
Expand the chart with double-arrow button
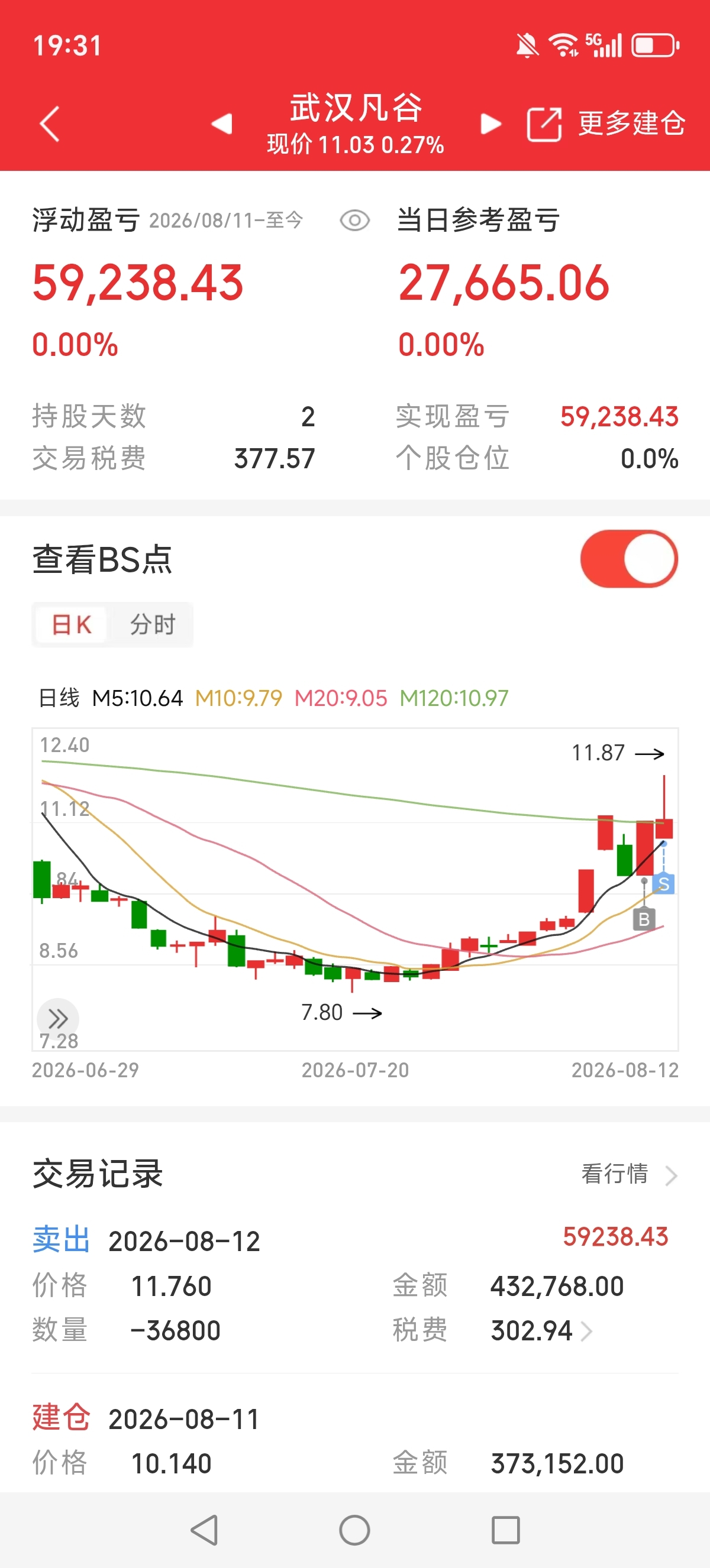(58, 1018)
